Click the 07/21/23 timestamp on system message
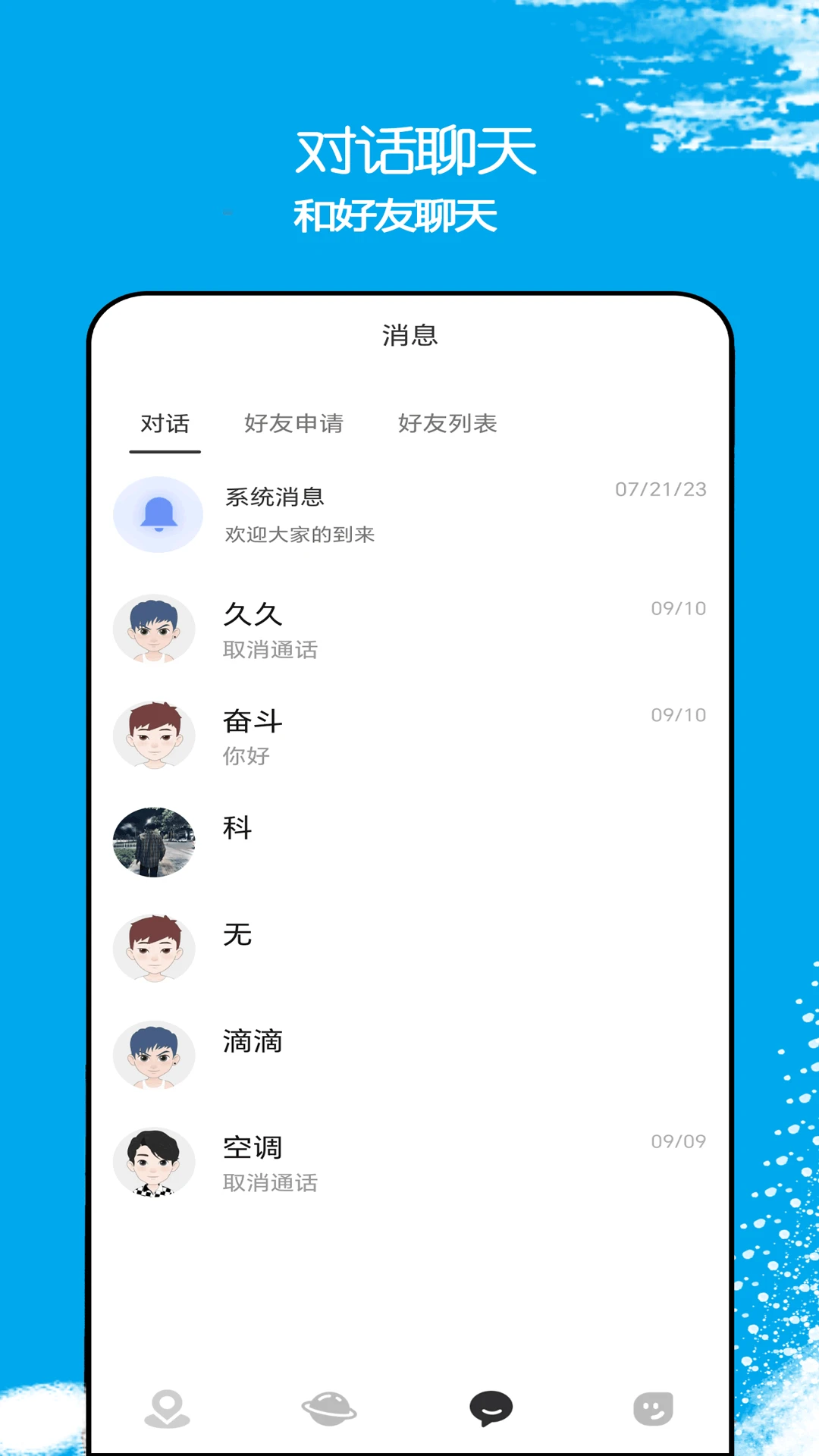 661,491
